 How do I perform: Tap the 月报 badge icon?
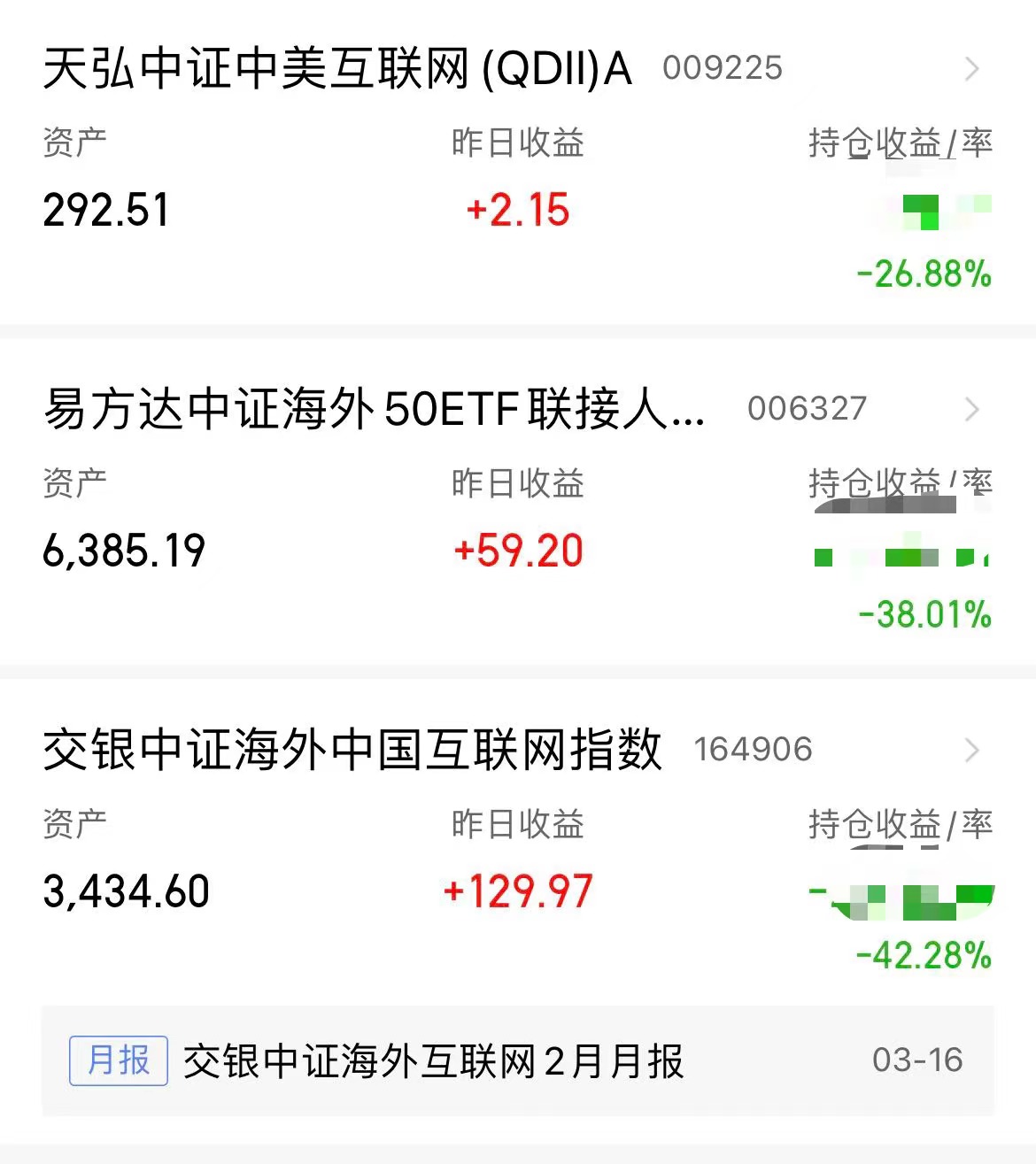[118, 1061]
